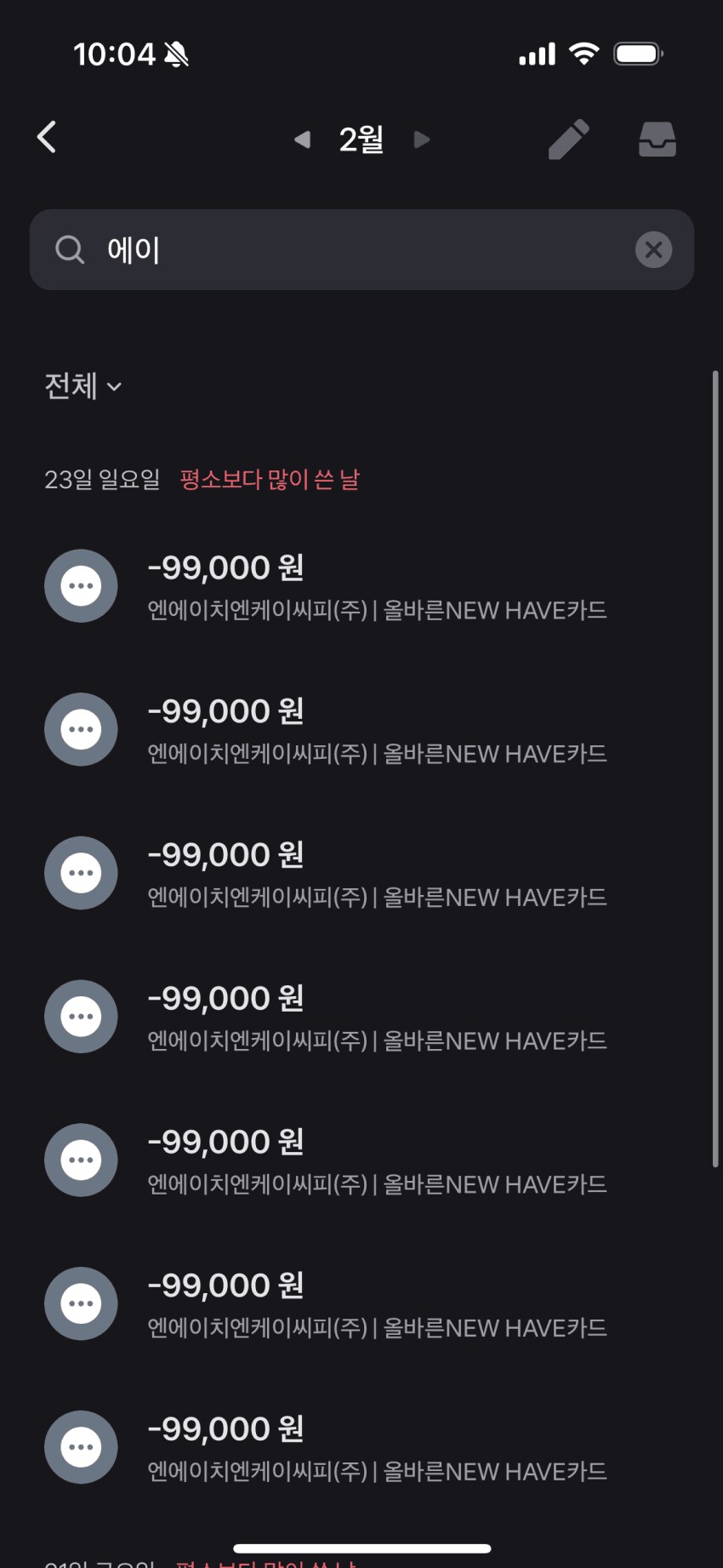Tap the ellipsis icon on the third transaction
Viewport: 723px width, 1568px height.
80,873
